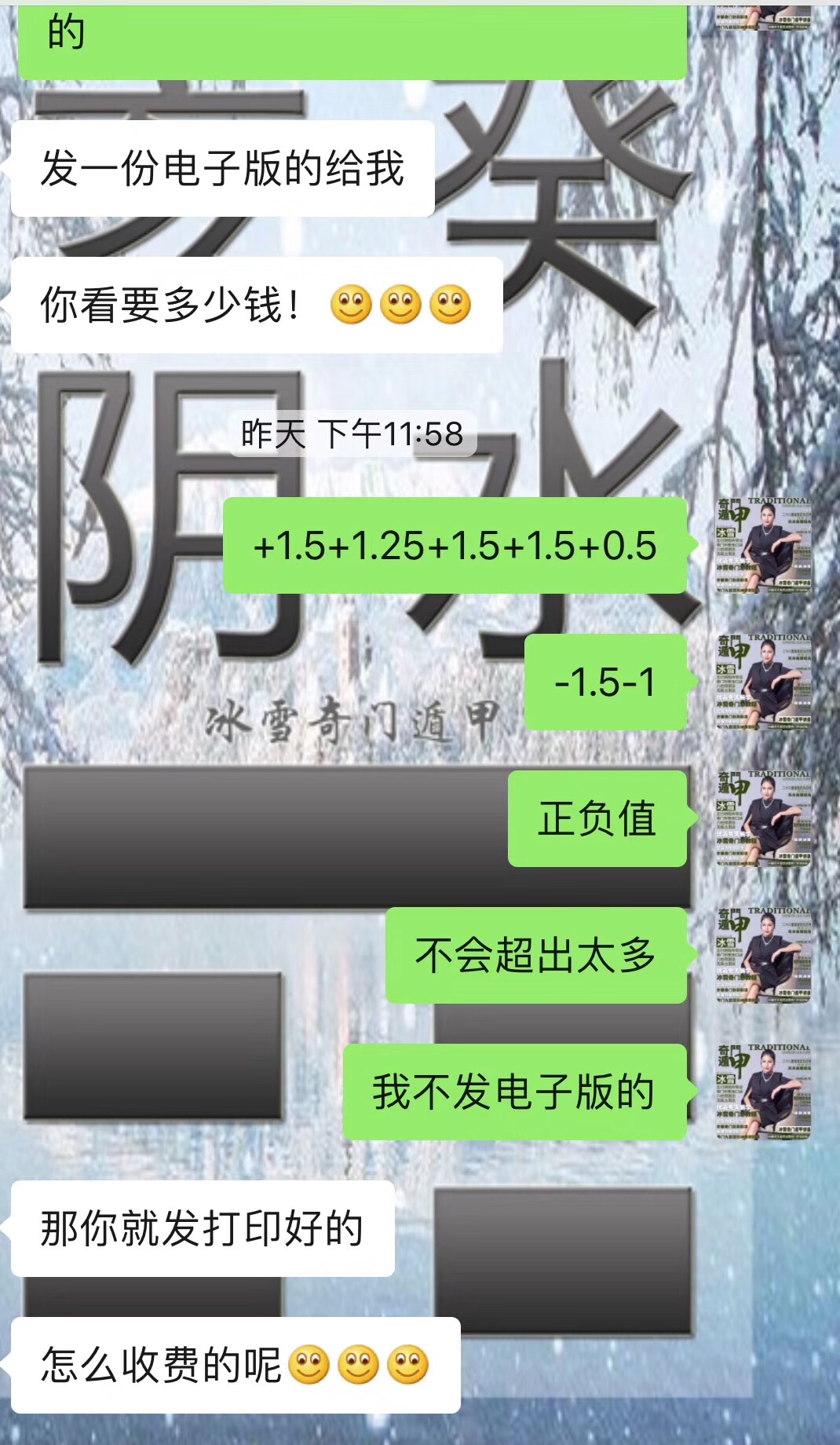Open the avatar next to 不会超出太多
The width and height of the screenshot is (840, 1445).
pyautogui.click(x=763, y=955)
